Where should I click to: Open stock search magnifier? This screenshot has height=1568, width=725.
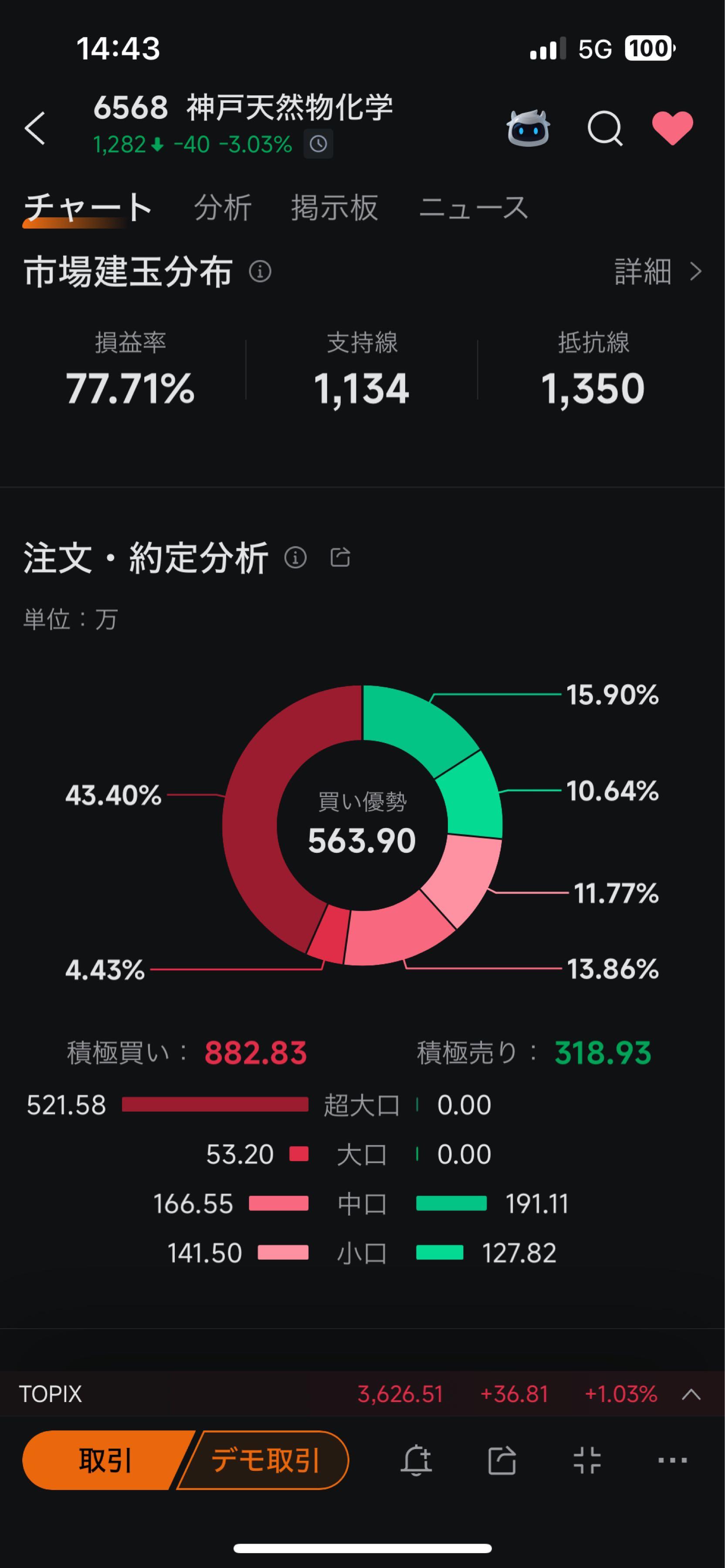click(x=604, y=128)
